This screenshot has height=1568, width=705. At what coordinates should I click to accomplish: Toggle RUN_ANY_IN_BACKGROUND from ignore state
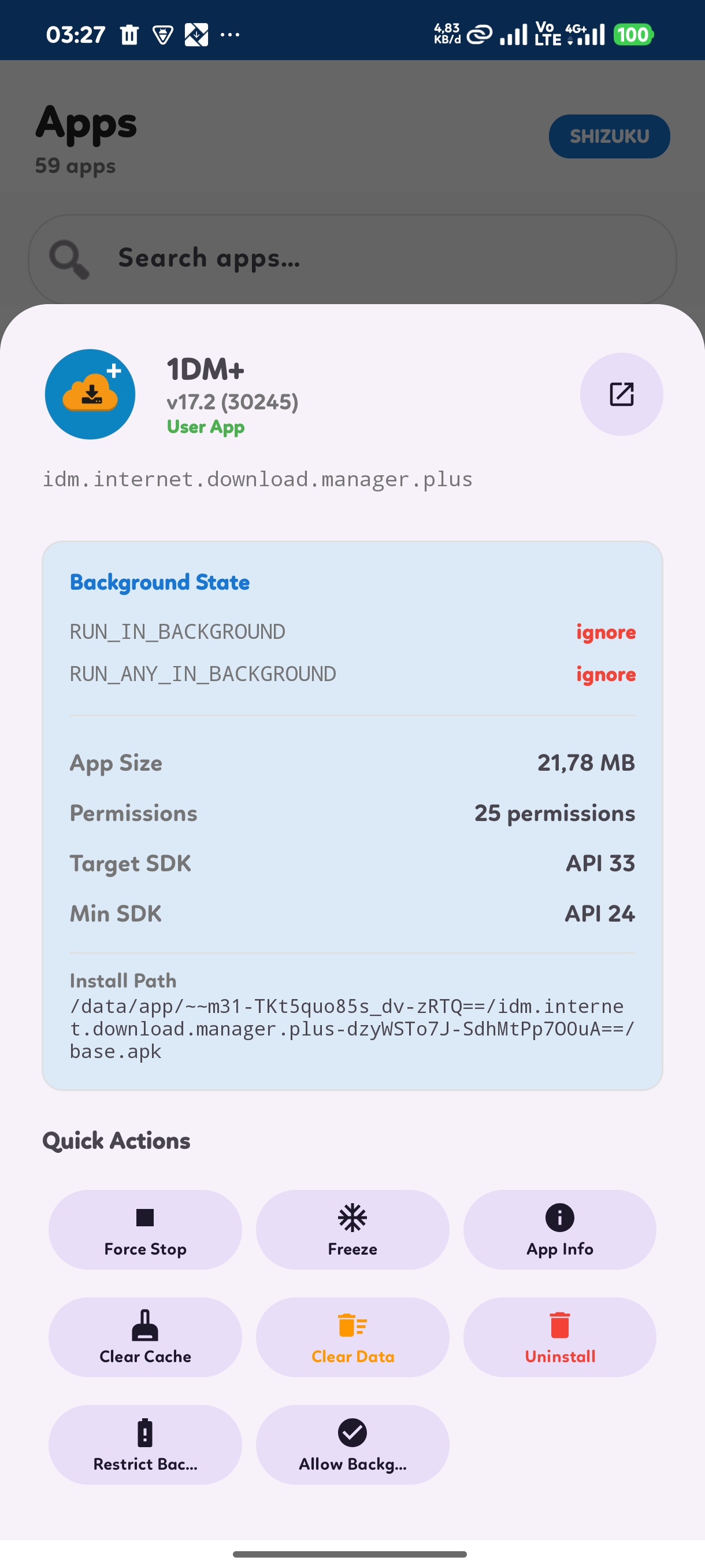[606, 674]
